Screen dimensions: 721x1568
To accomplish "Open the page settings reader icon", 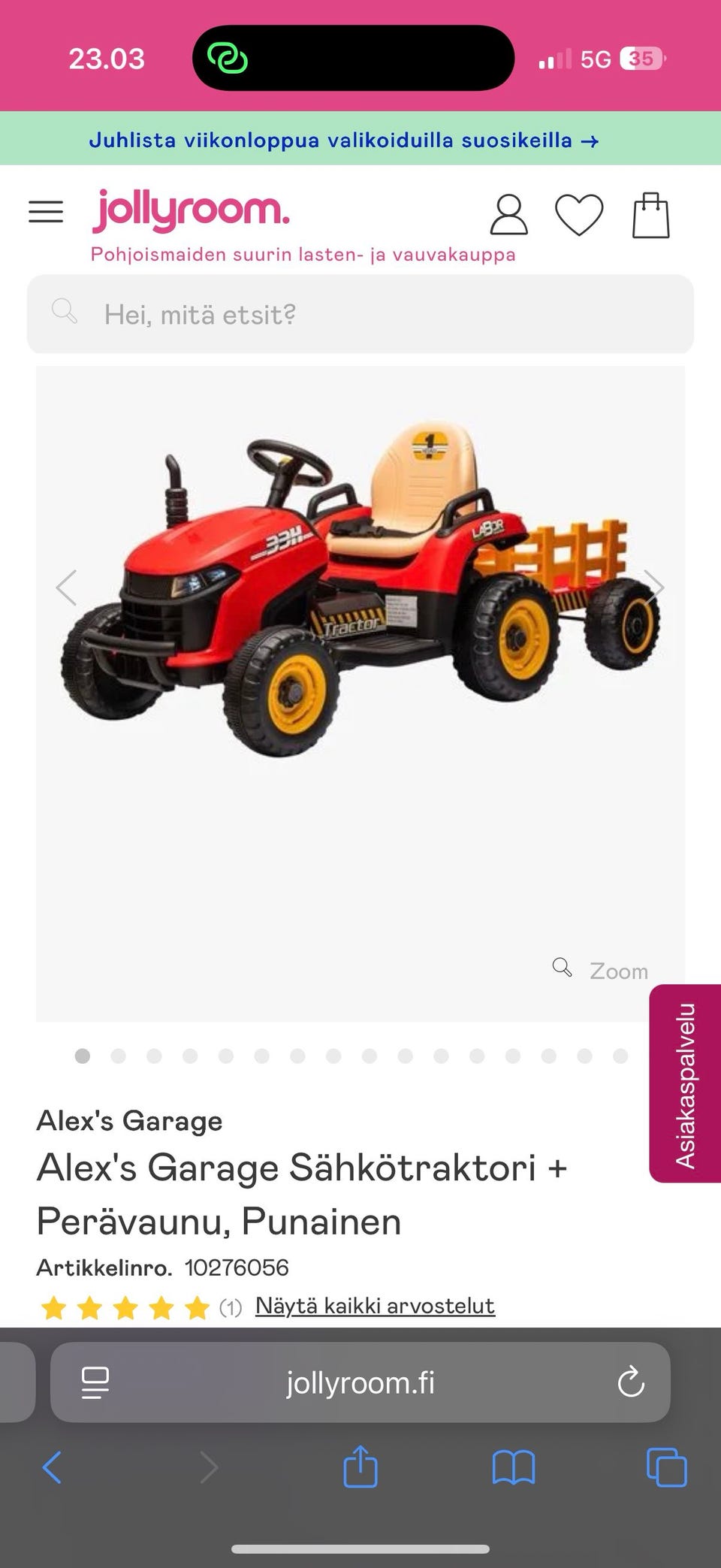I will [95, 1382].
